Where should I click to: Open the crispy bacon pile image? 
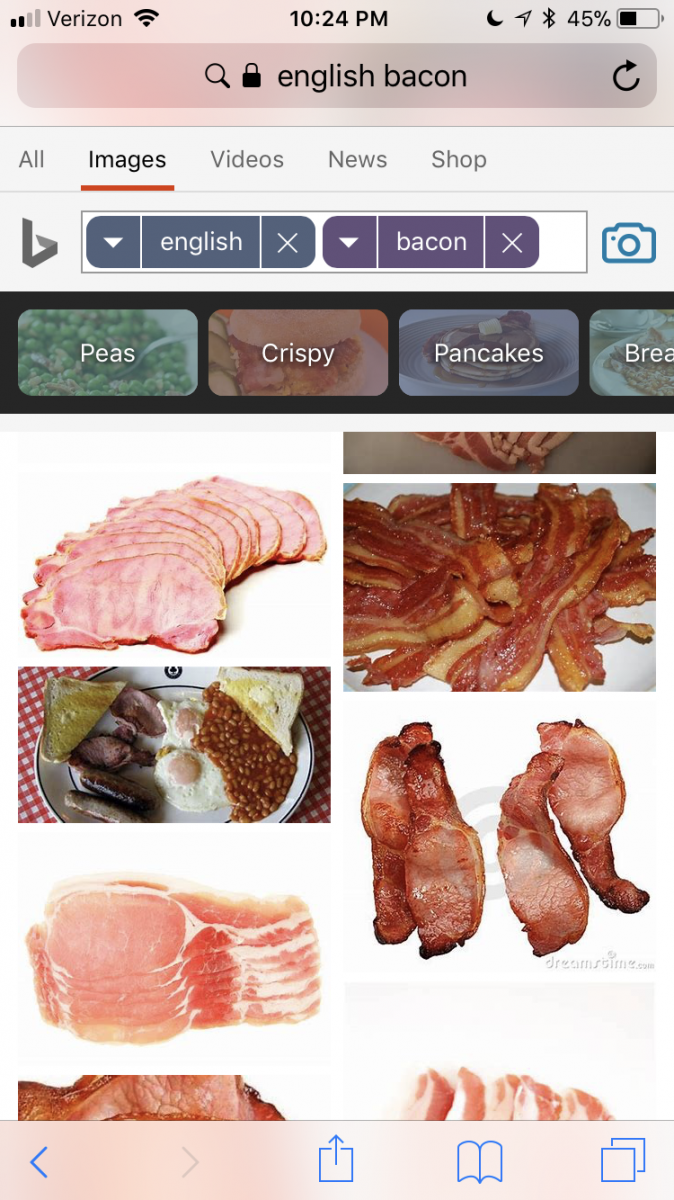pyautogui.click(x=499, y=587)
